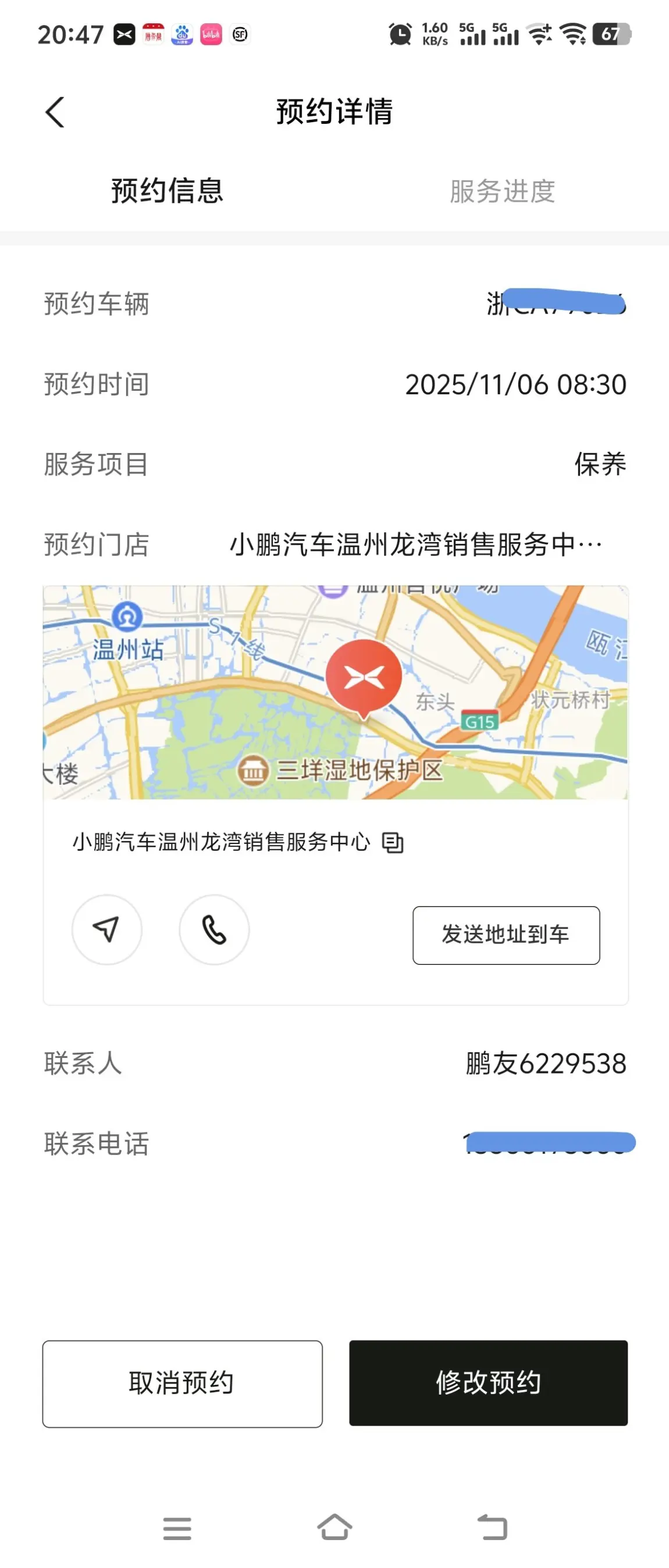Copy the store name 小鹏汽车温州龙湾销售服务中心

(x=393, y=843)
